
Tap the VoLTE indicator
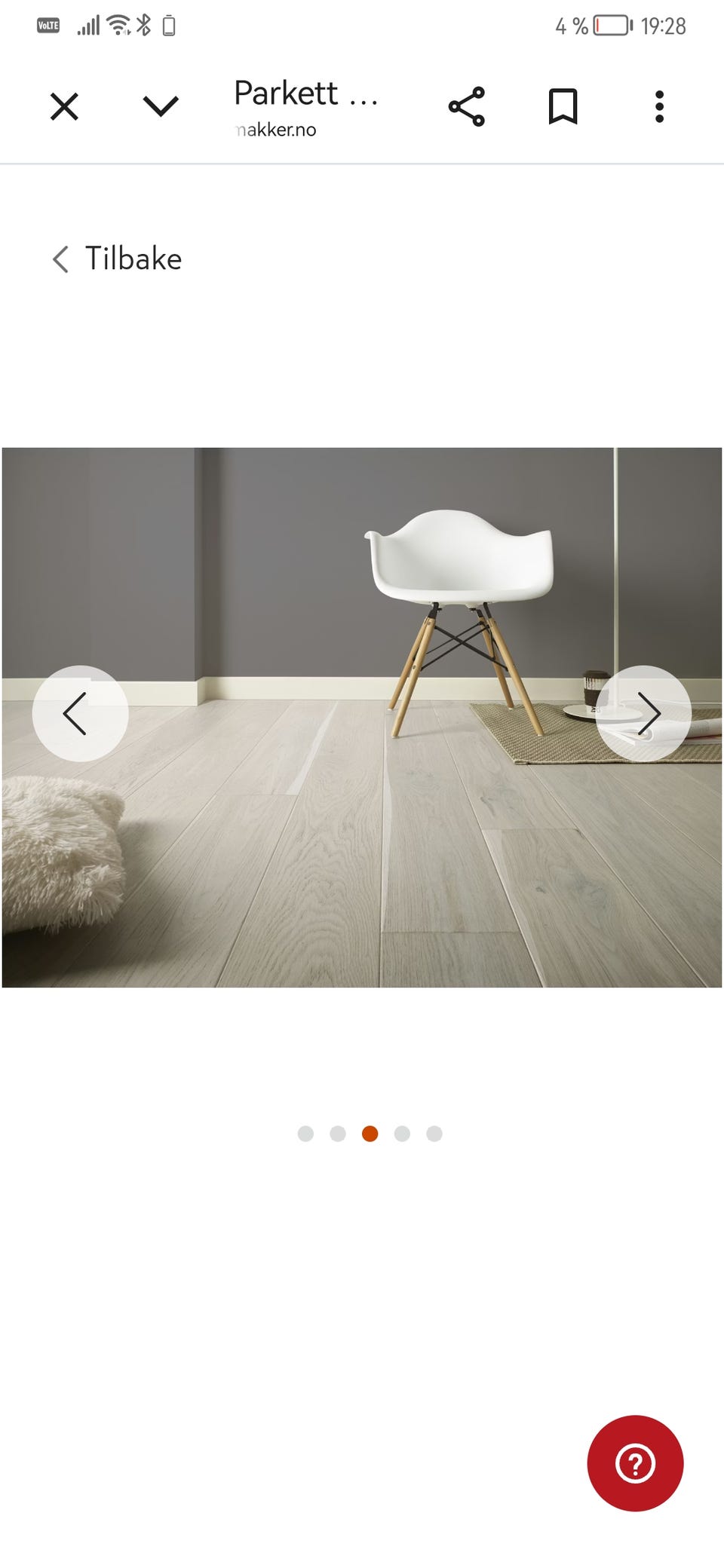pos(48,25)
